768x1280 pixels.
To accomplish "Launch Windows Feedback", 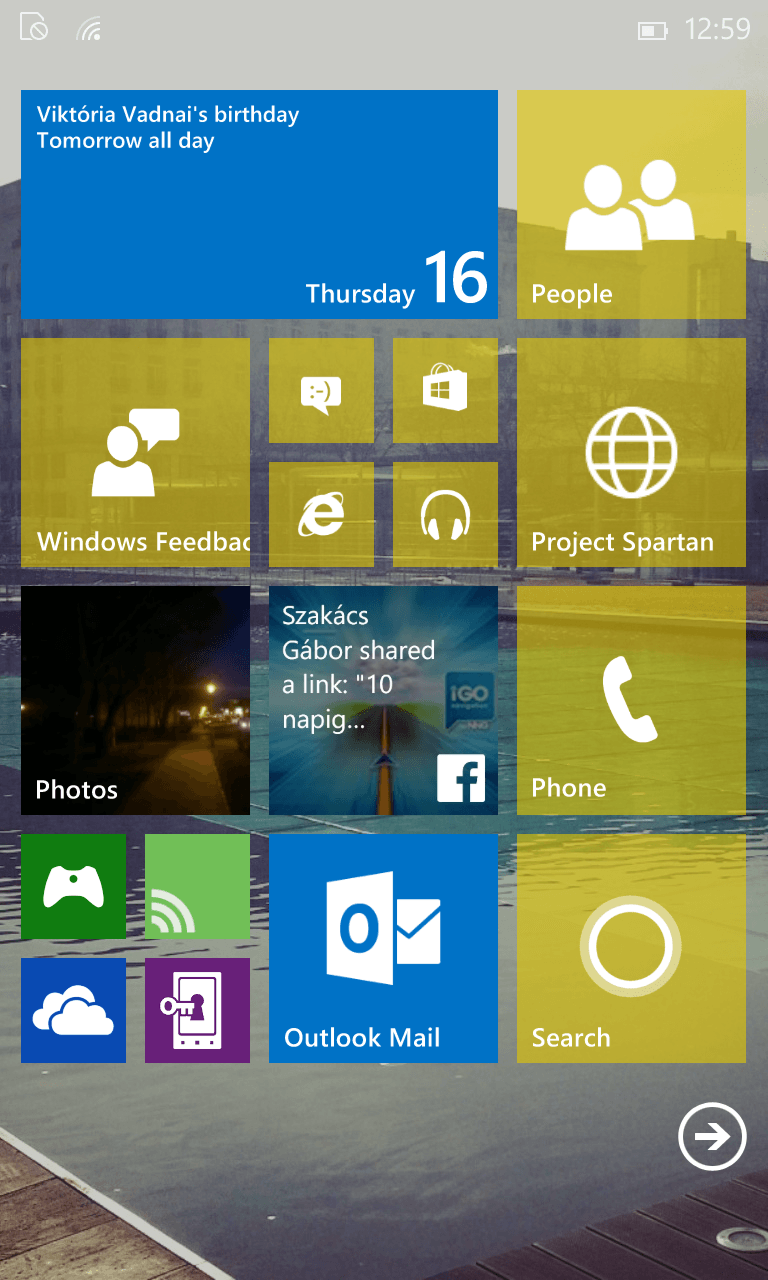I will tap(135, 453).
